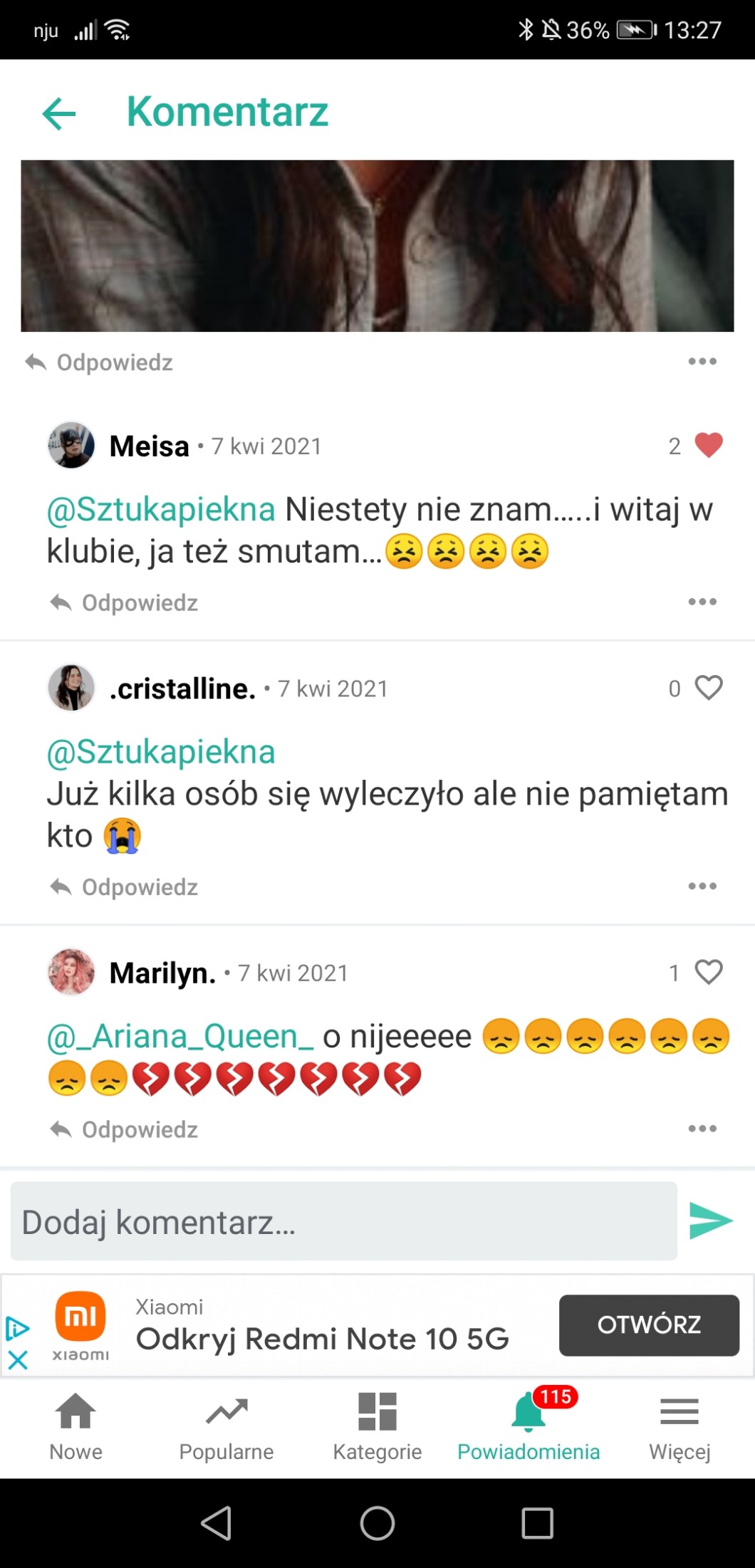755x1568 pixels.
Task: Reply to Marilyn.'s comment
Action: click(x=125, y=1129)
